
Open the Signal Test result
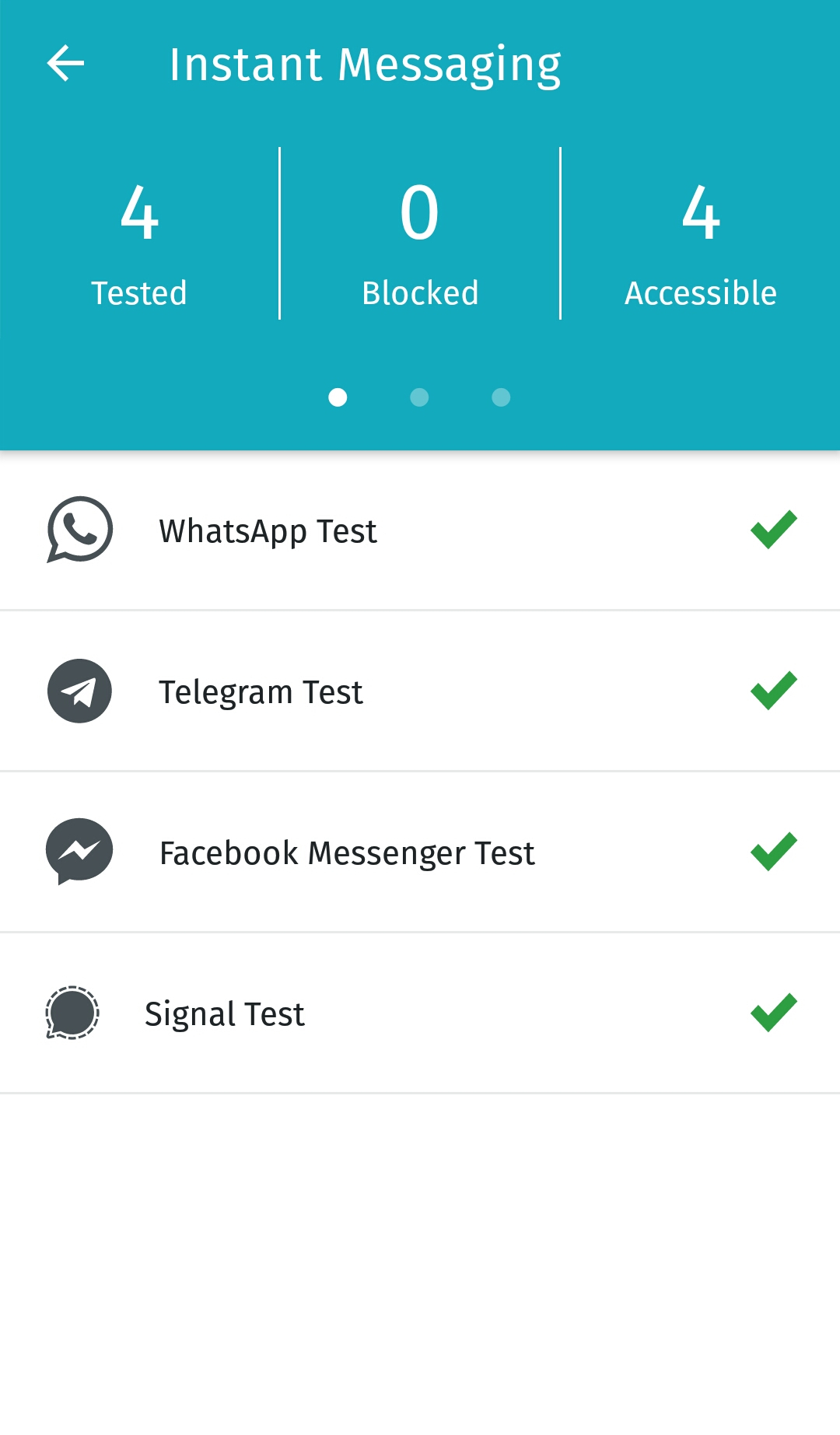click(x=420, y=1013)
